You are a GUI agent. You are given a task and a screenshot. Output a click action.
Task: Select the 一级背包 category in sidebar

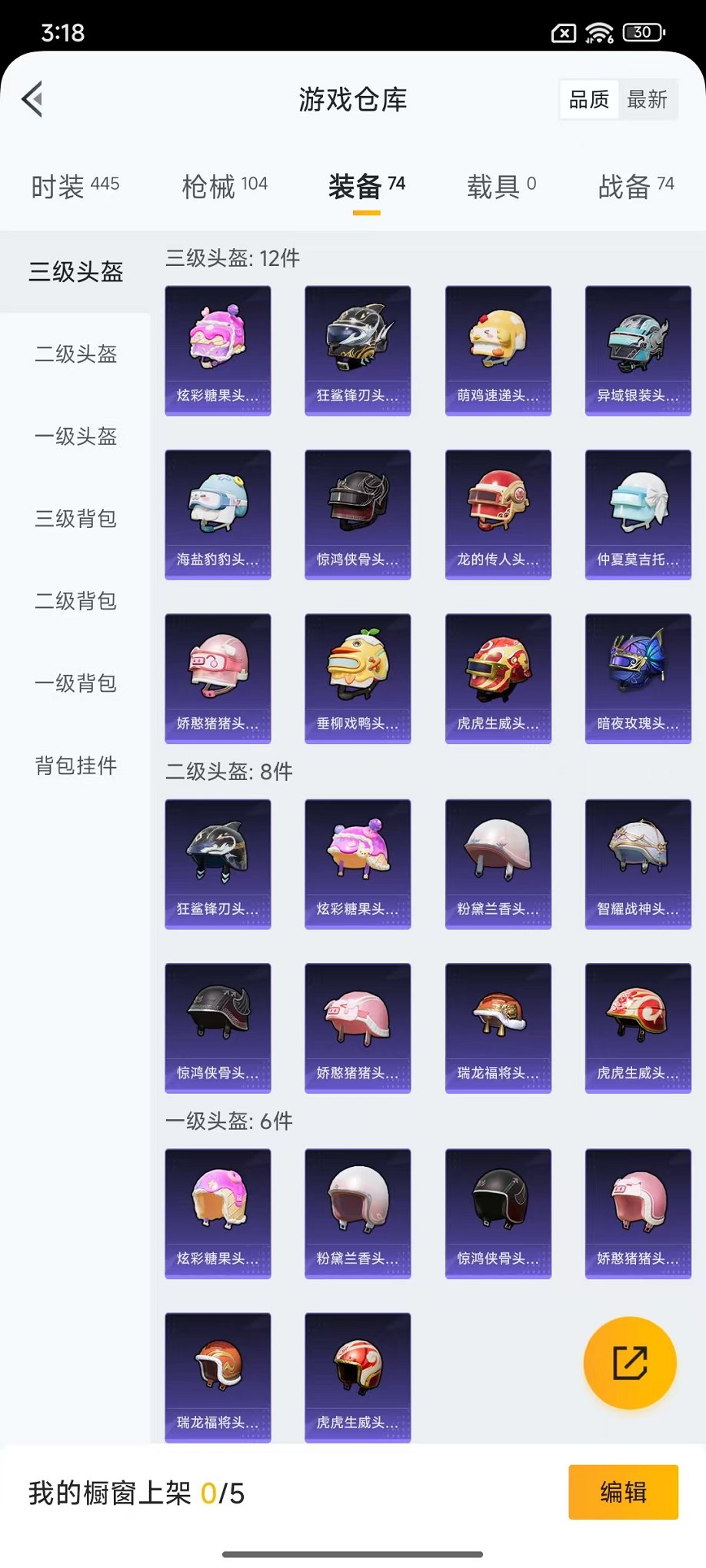click(x=75, y=683)
